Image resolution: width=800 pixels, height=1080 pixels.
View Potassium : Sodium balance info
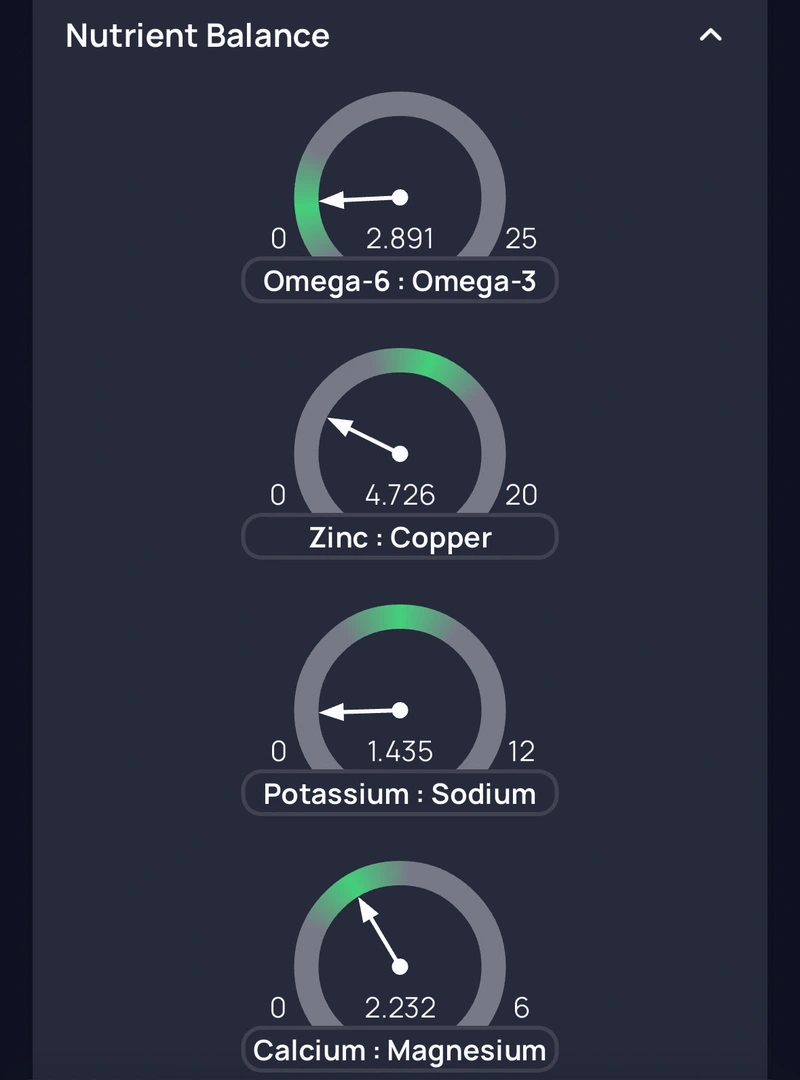pos(399,794)
